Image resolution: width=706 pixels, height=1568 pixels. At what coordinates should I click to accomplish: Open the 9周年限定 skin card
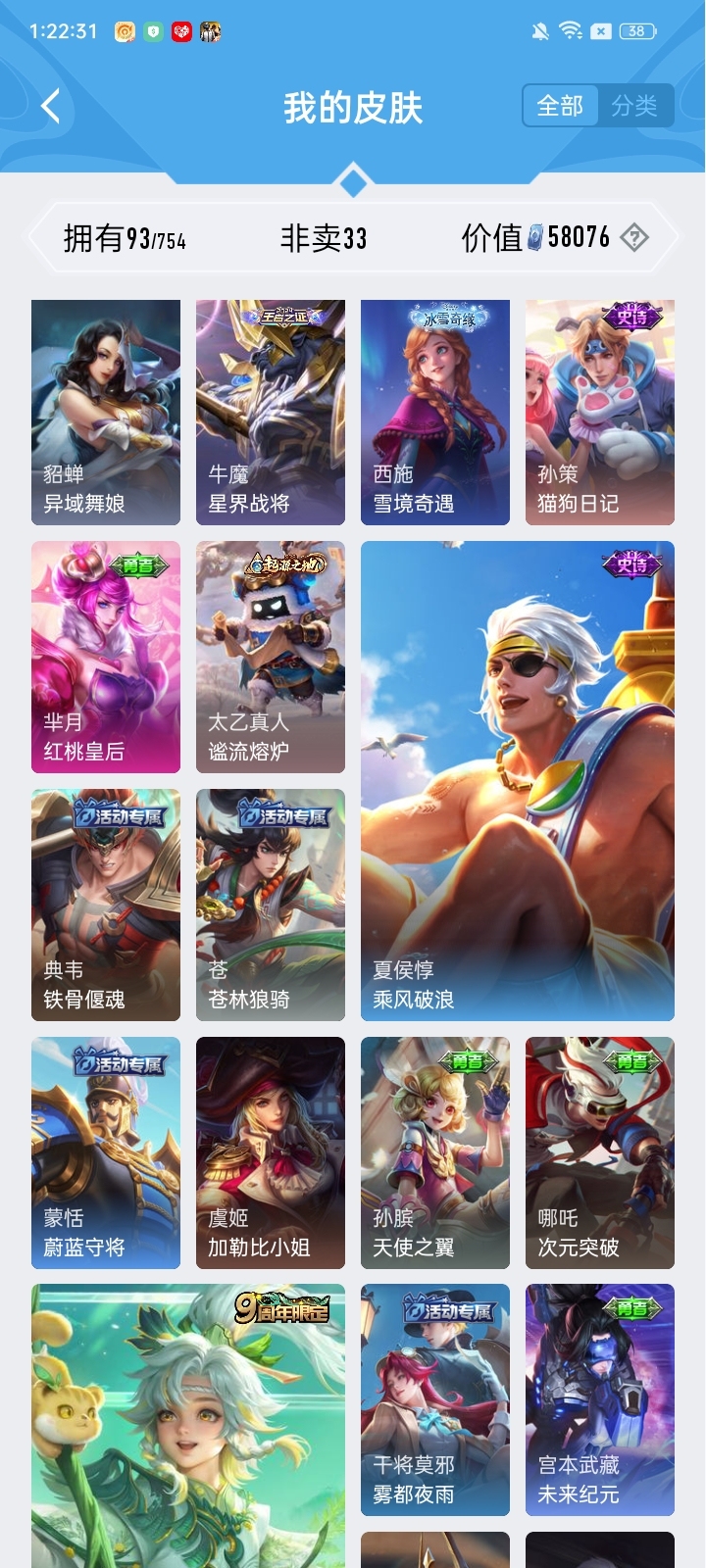(188, 1426)
